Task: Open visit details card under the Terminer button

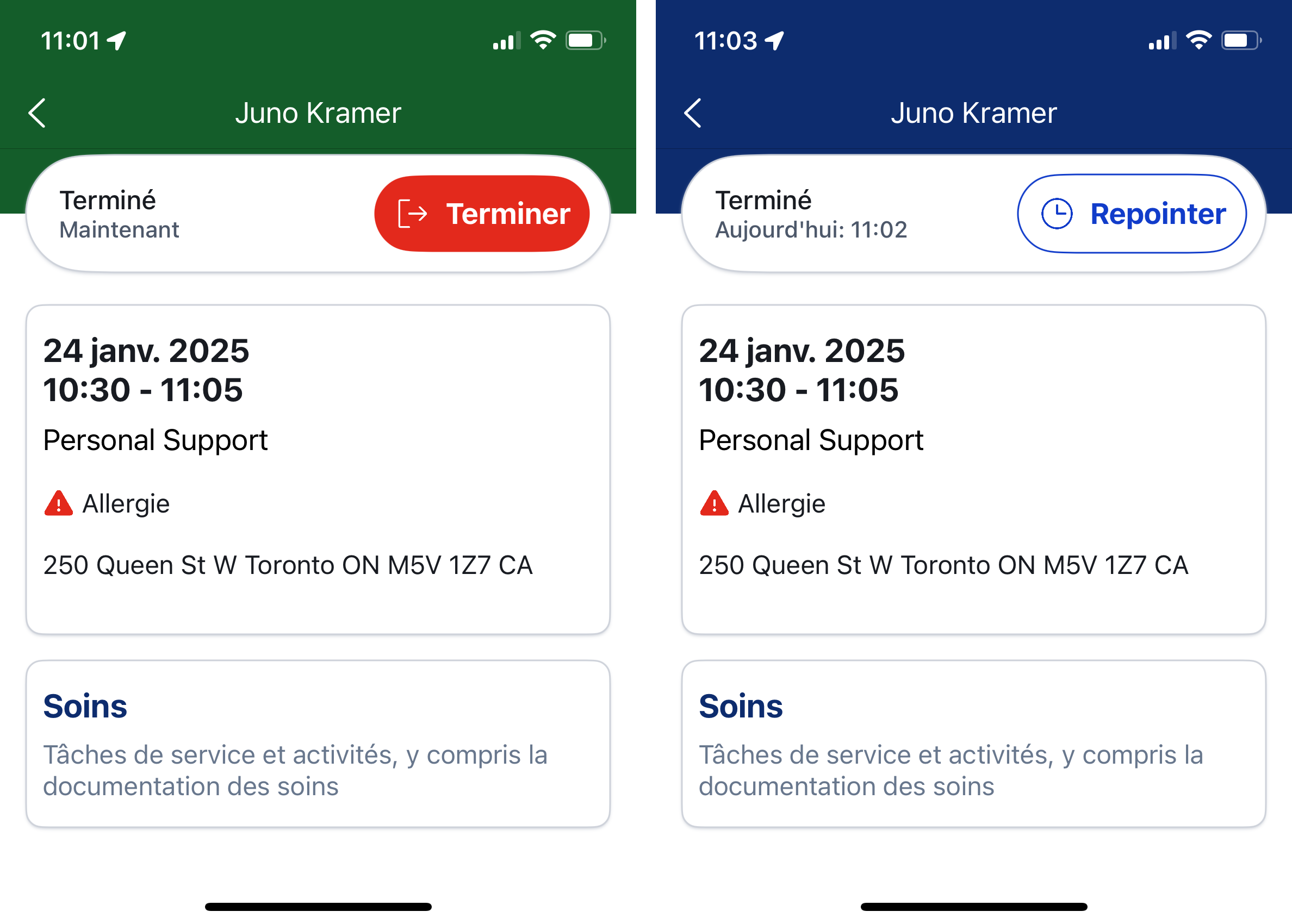Action: click(x=318, y=469)
